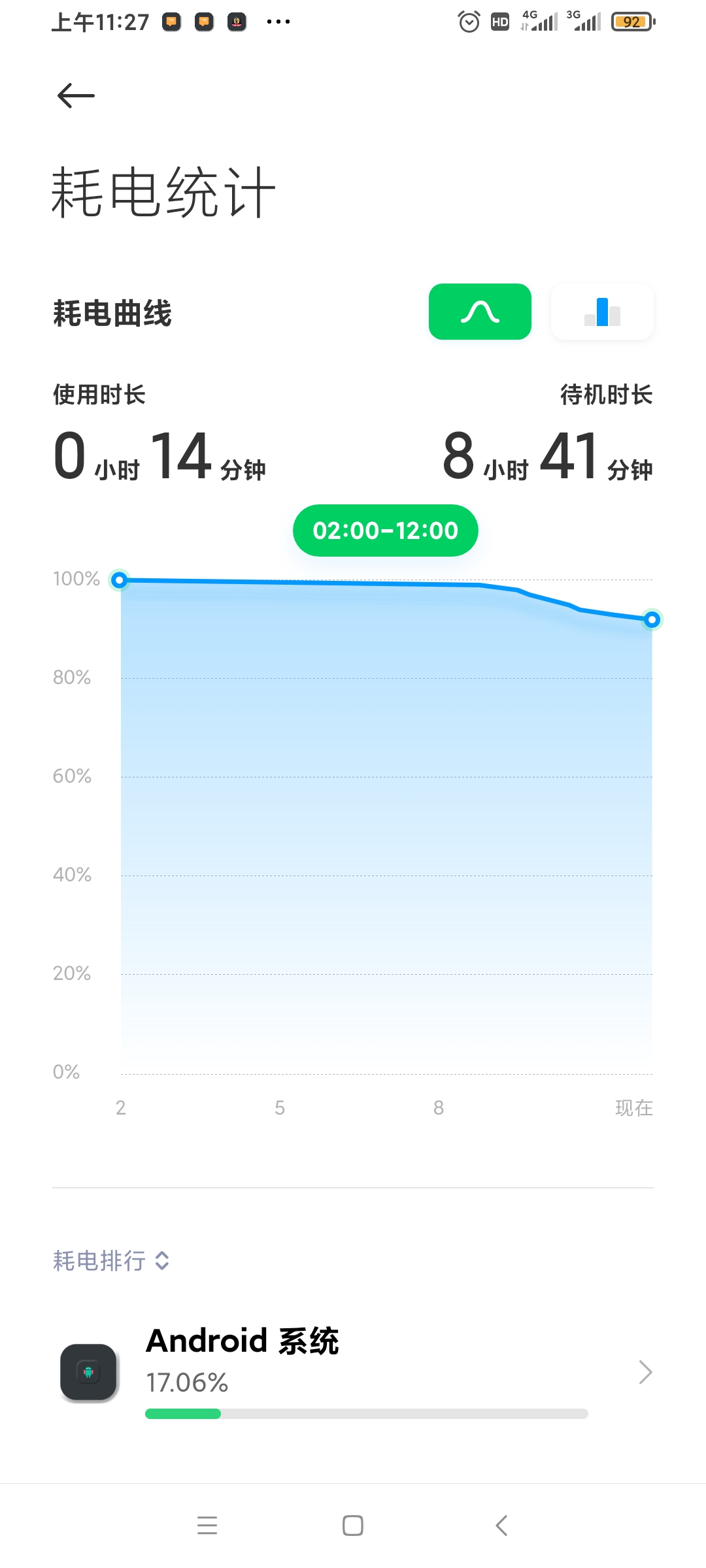
Task: Open the 耗电排行 sort dropdown
Action: click(111, 1260)
